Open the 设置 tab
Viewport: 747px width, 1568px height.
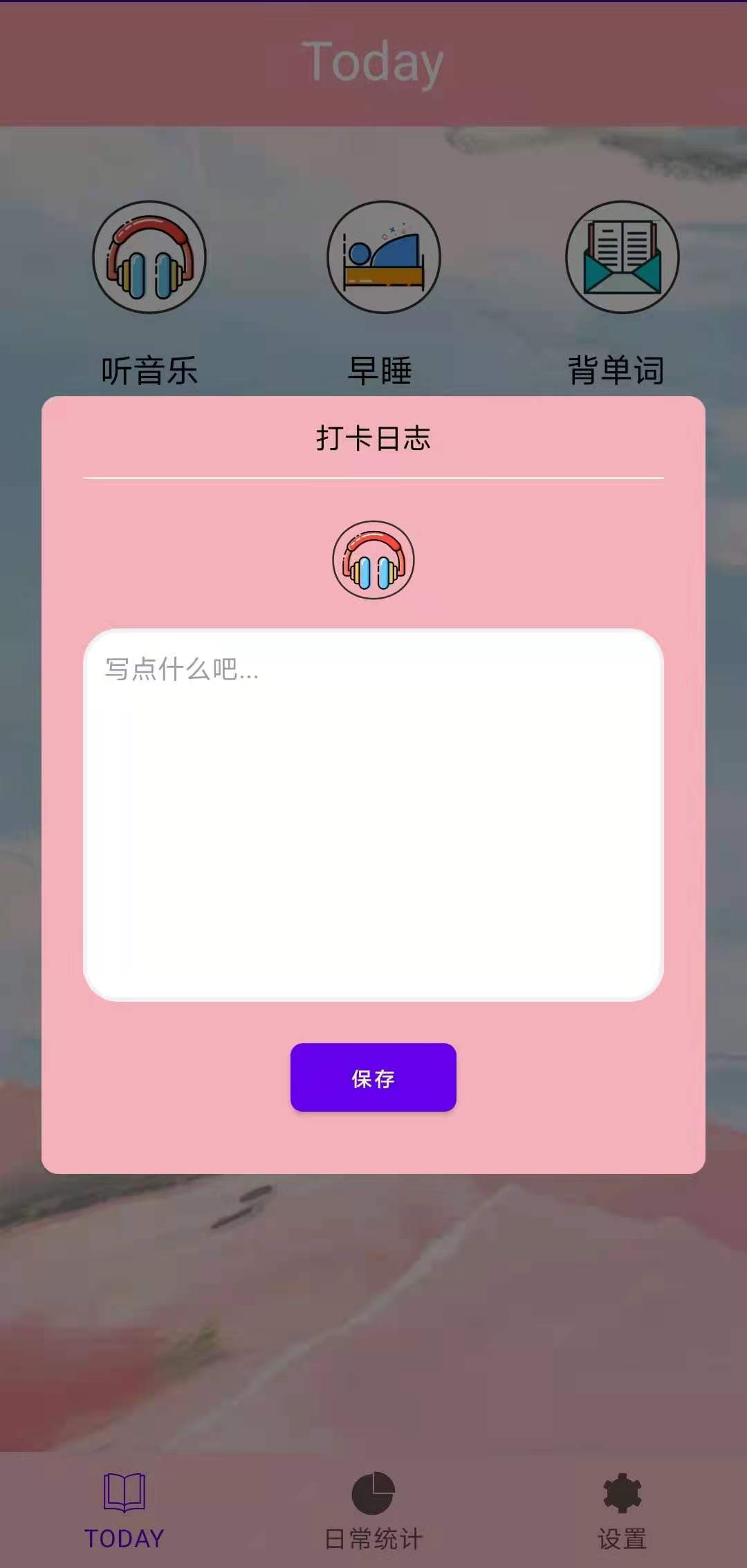(622, 1510)
